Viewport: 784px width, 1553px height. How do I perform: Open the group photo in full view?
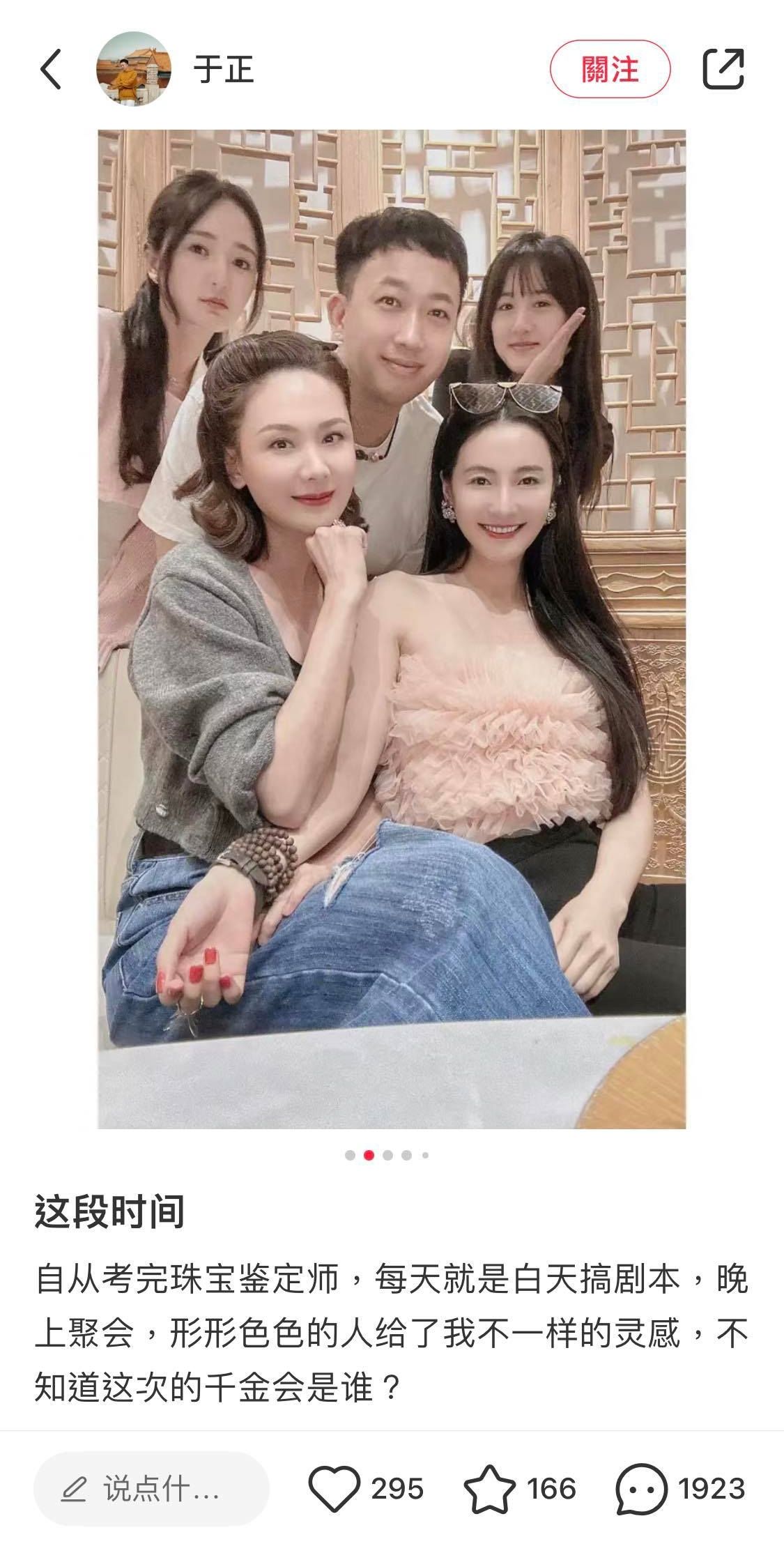coord(392,627)
